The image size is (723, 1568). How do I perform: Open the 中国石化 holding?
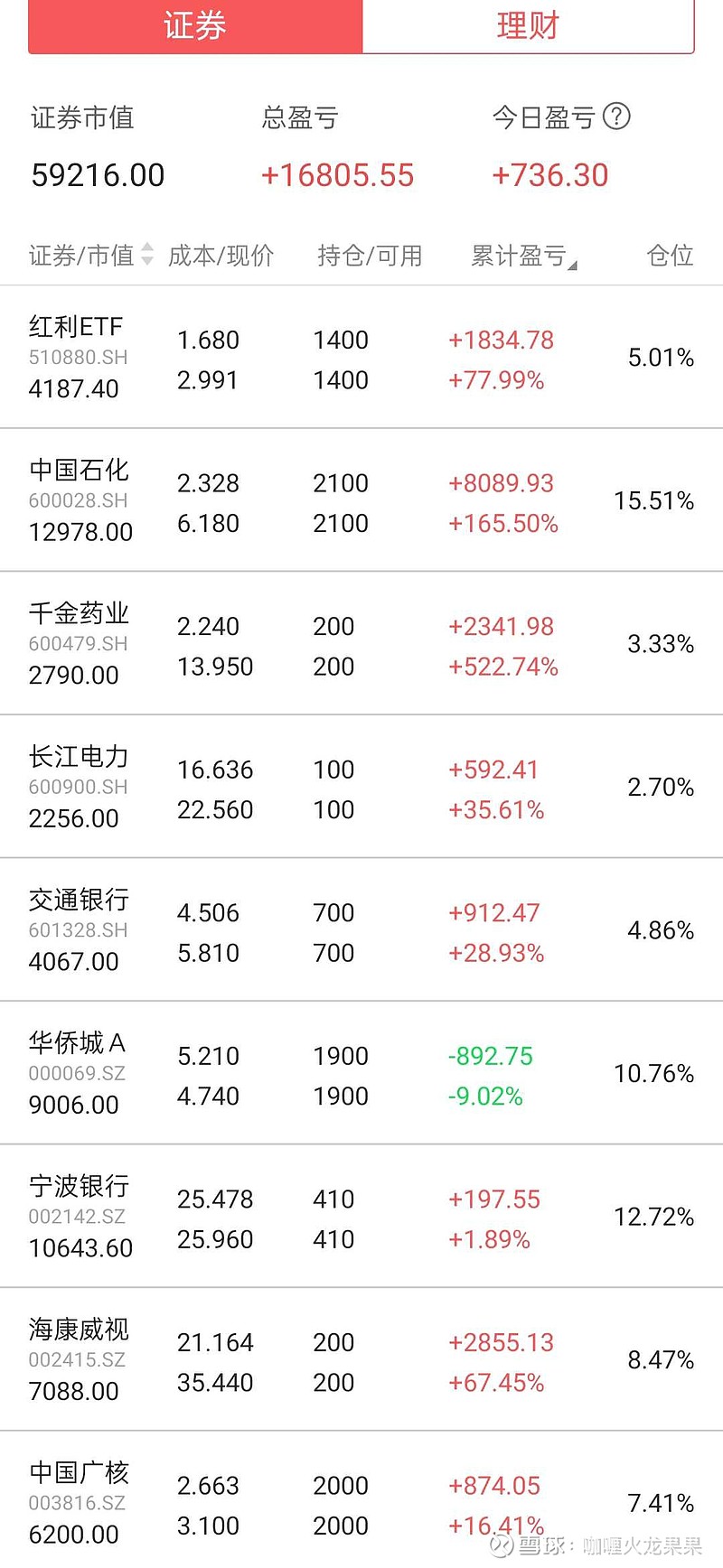pyautogui.click(x=361, y=500)
